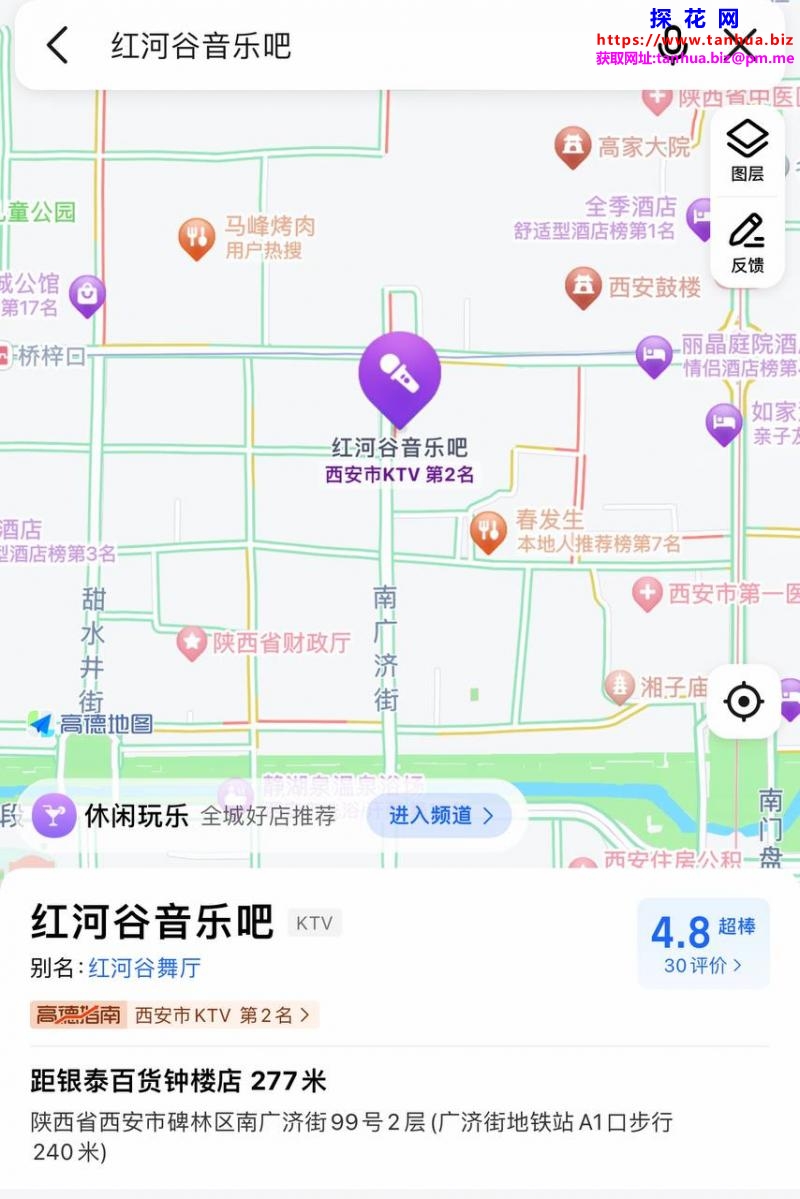Select 西安鼓楼 landmark on map

pyautogui.click(x=583, y=288)
